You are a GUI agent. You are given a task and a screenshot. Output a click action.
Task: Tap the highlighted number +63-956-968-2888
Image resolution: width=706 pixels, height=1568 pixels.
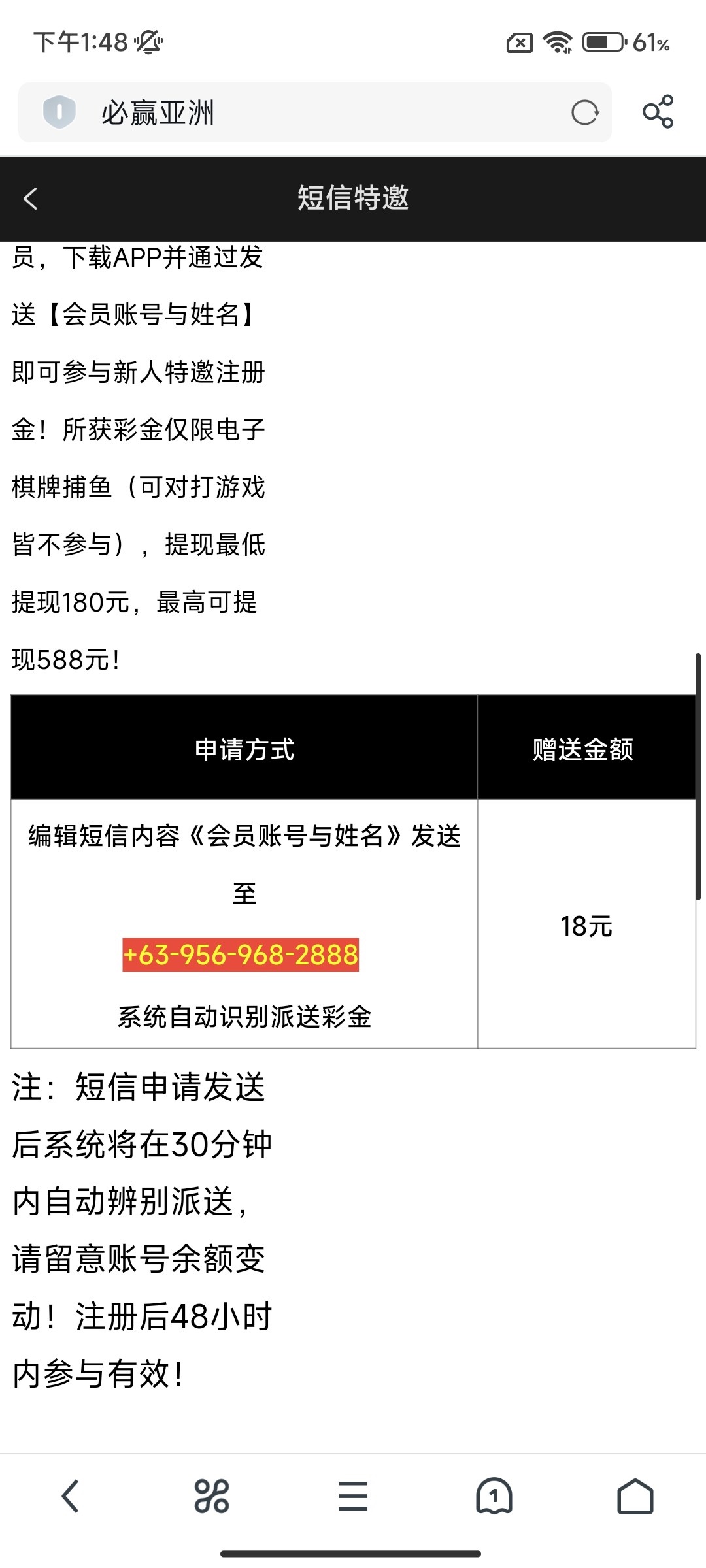[x=241, y=955]
